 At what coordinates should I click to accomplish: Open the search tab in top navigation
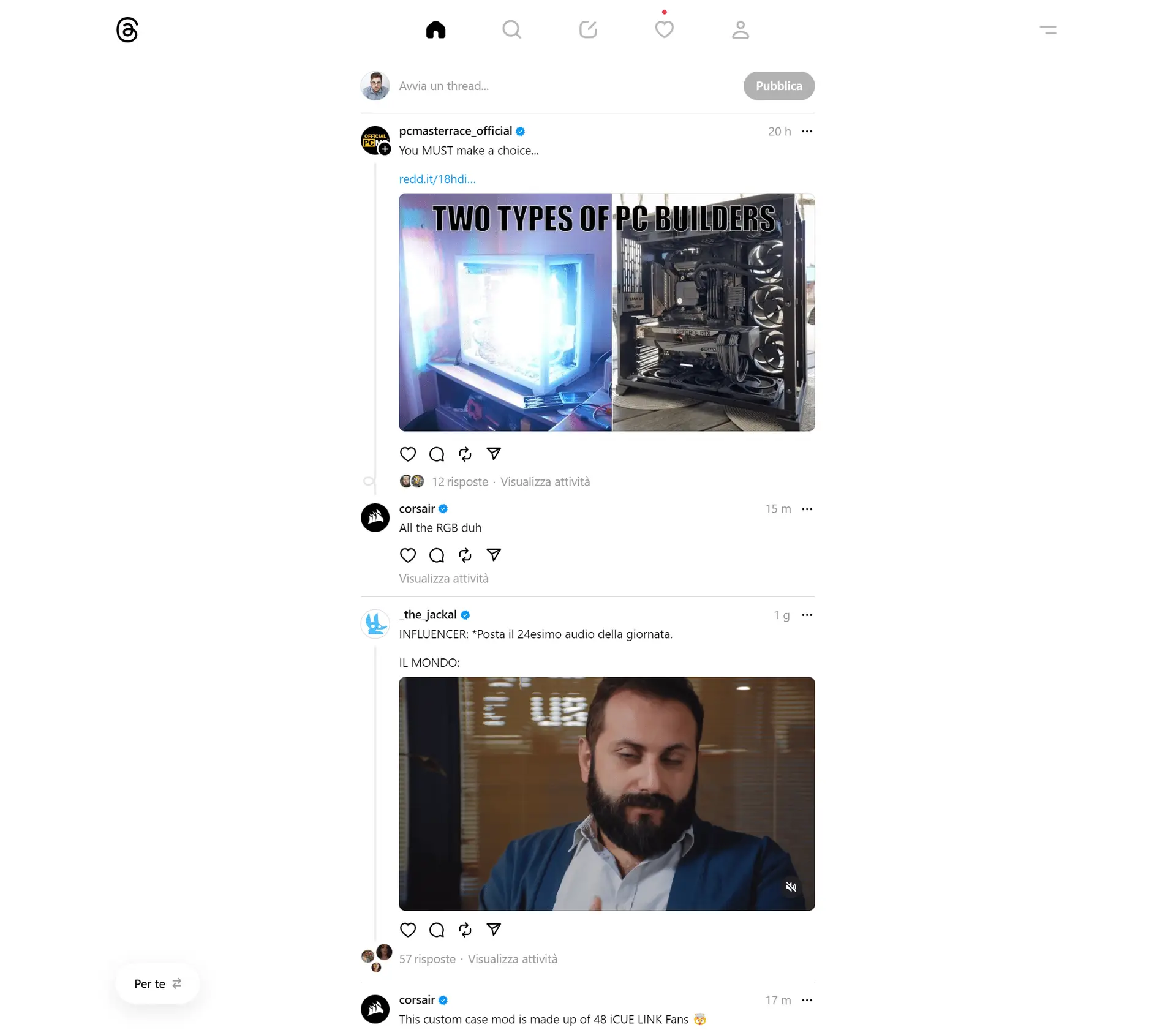point(511,29)
